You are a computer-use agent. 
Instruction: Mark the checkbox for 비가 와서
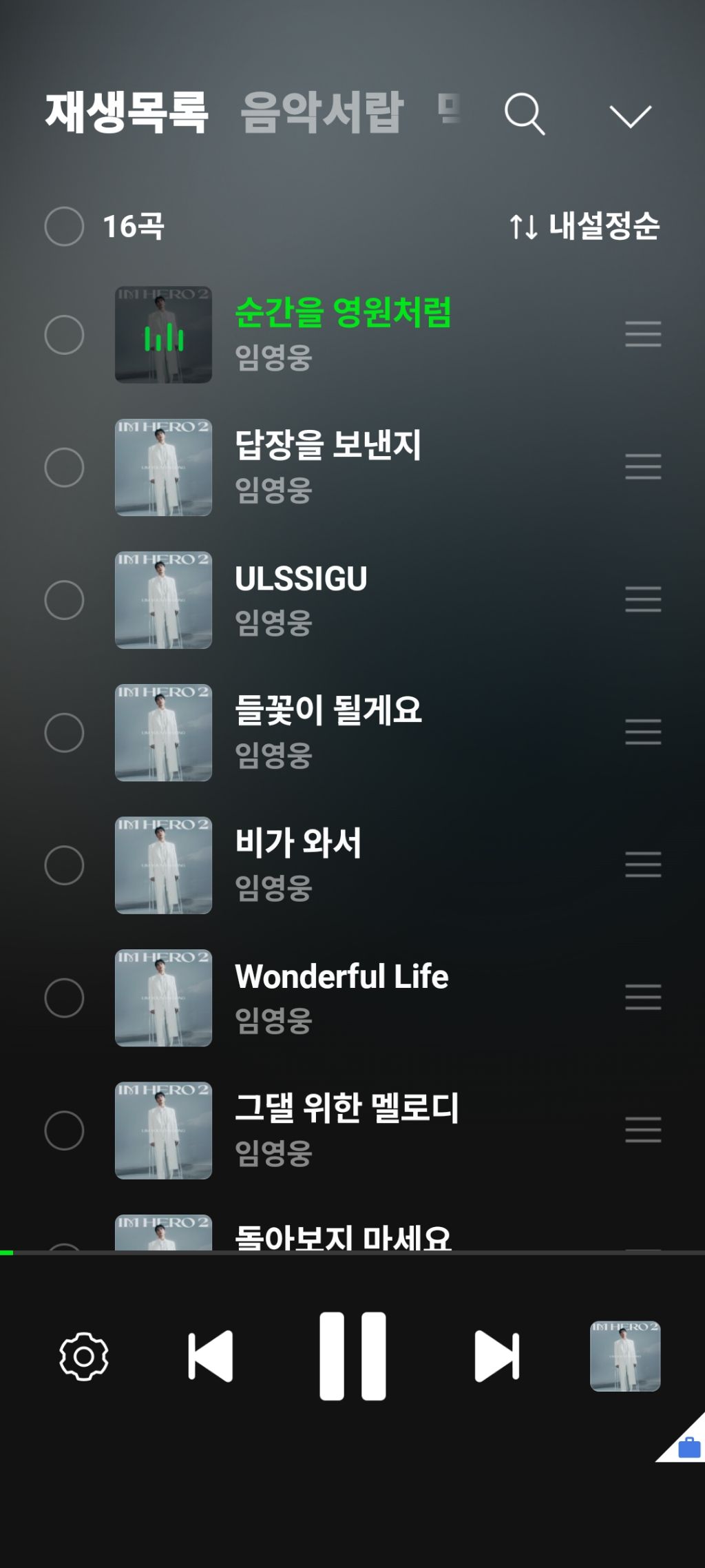pos(64,865)
